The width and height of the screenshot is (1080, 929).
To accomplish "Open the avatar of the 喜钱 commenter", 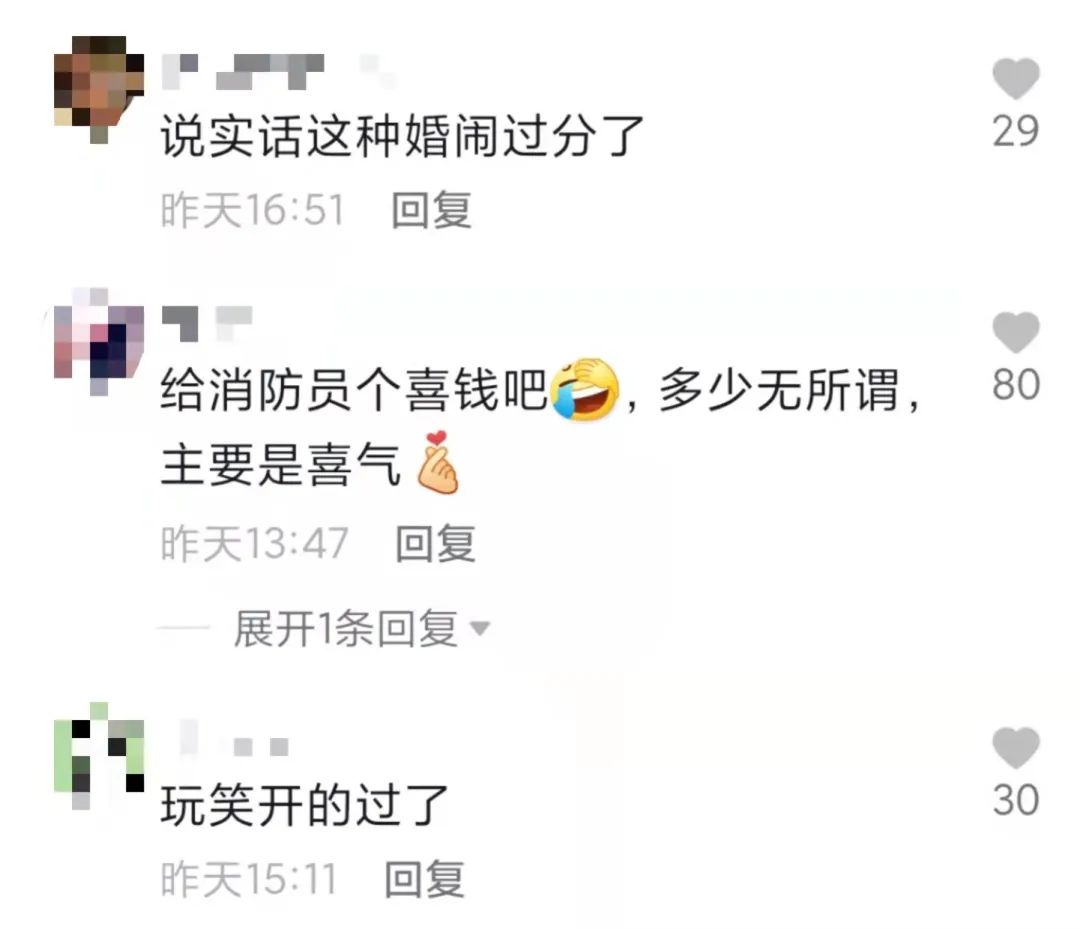I will click(x=91, y=338).
